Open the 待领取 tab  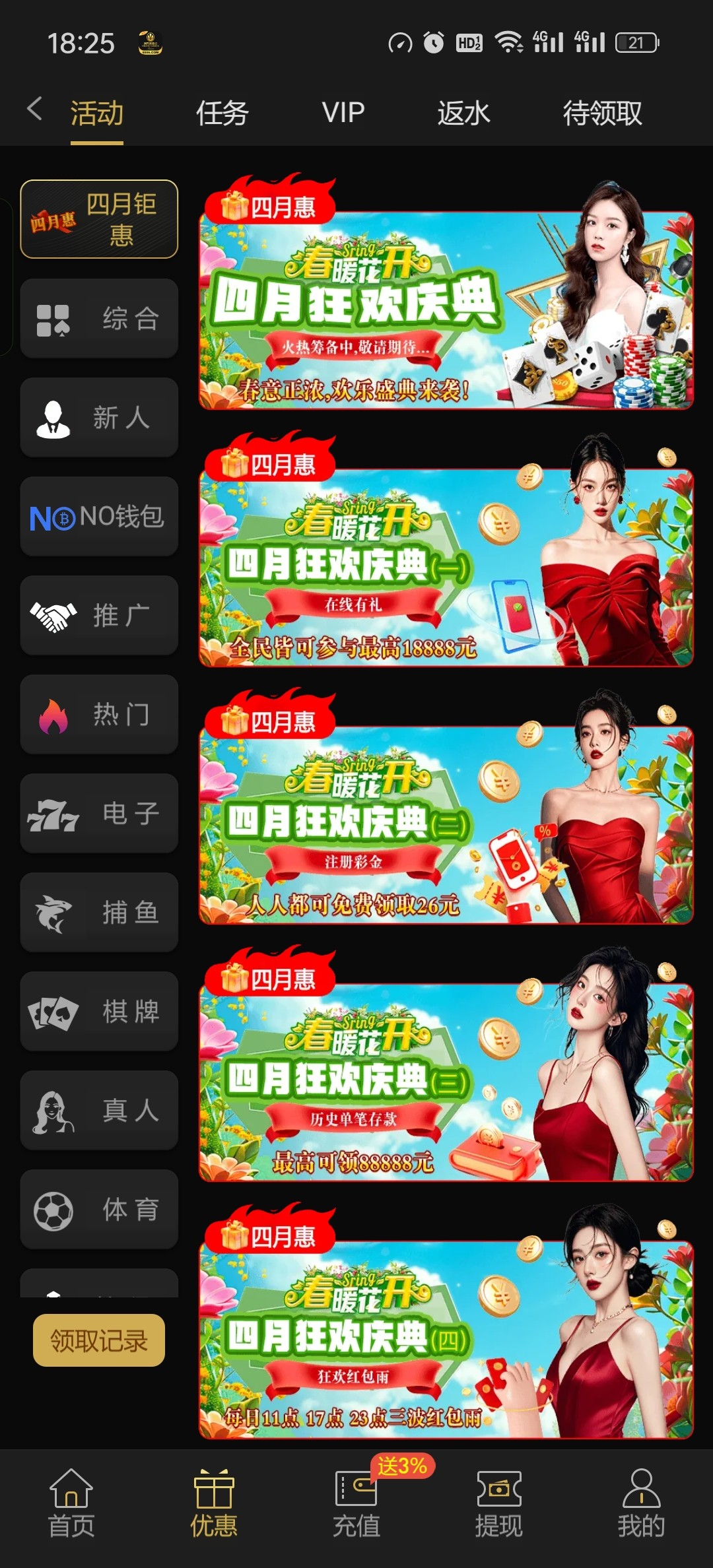tap(602, 113)
